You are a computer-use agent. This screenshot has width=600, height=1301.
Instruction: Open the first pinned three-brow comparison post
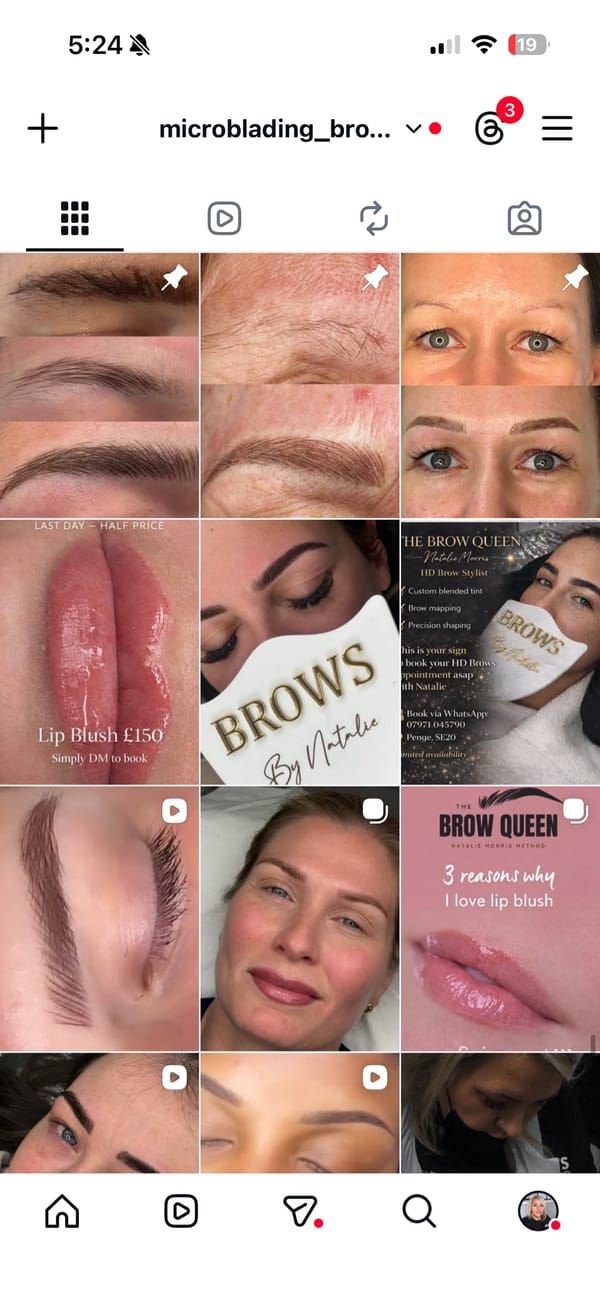pyautogui.click(x=99, y=385)
